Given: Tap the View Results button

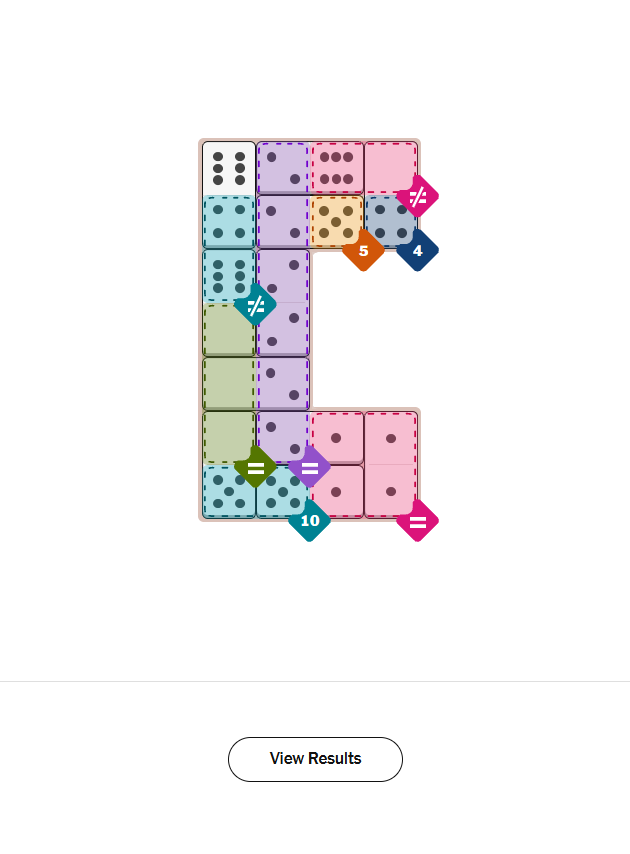Looking at the screenshot, I should pyautogui.click(x=315, y=759).
